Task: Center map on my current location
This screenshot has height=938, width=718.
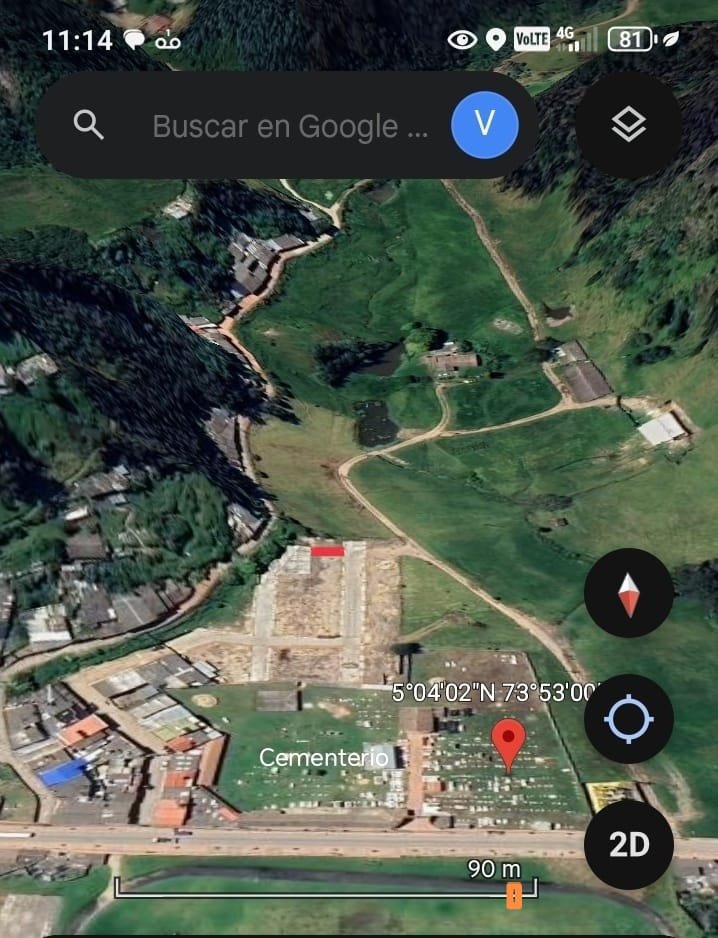Action: [x=628, y=719]
